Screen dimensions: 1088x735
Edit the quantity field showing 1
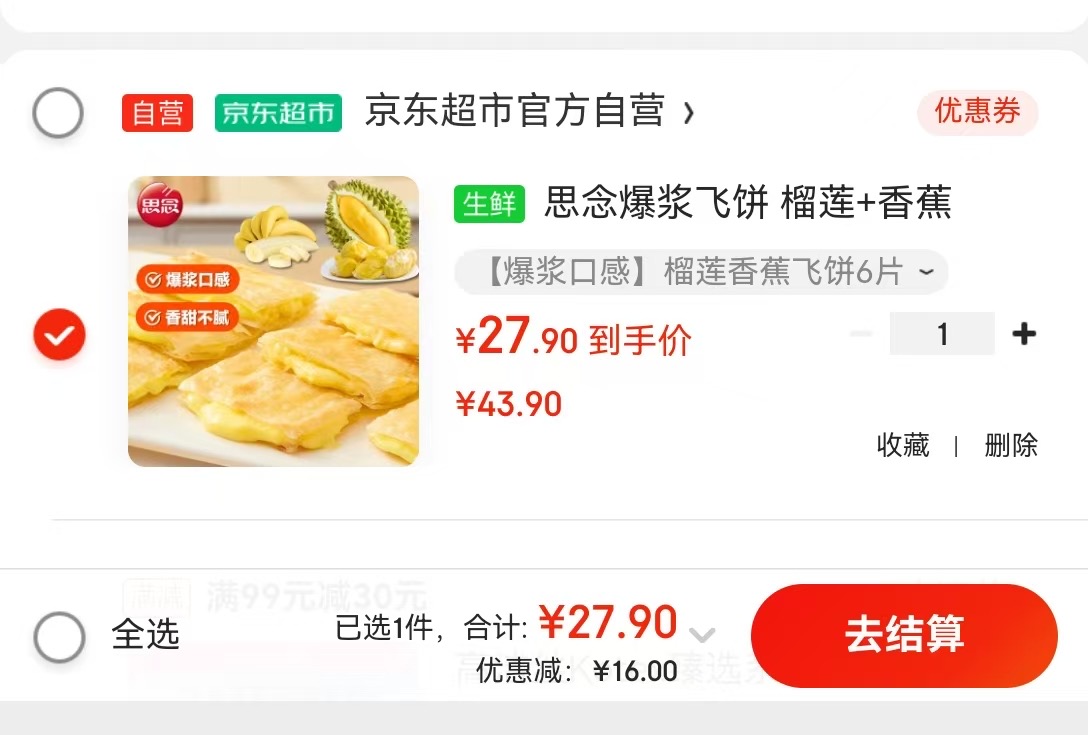pos(942,334)
